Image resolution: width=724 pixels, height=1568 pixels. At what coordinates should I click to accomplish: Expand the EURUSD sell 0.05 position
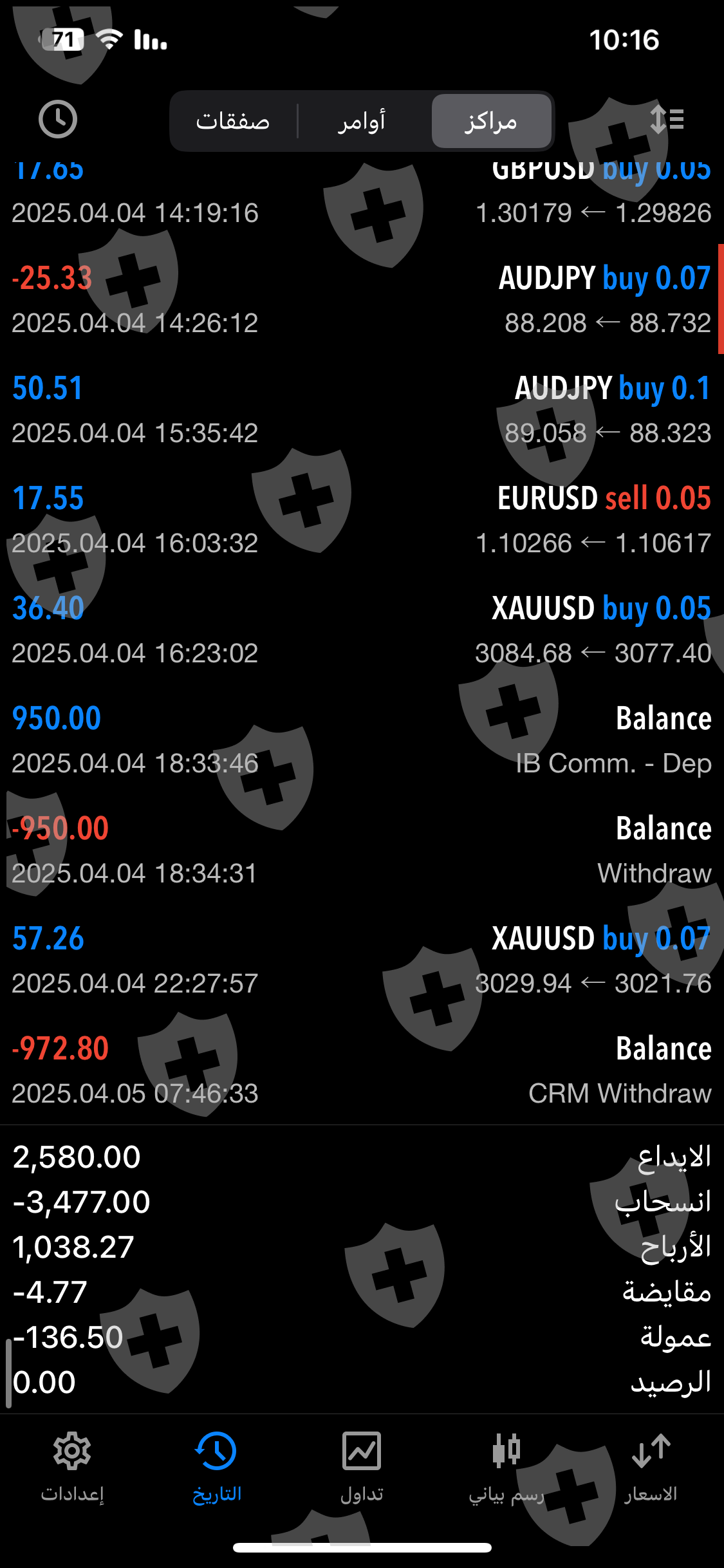coord(362,520)
